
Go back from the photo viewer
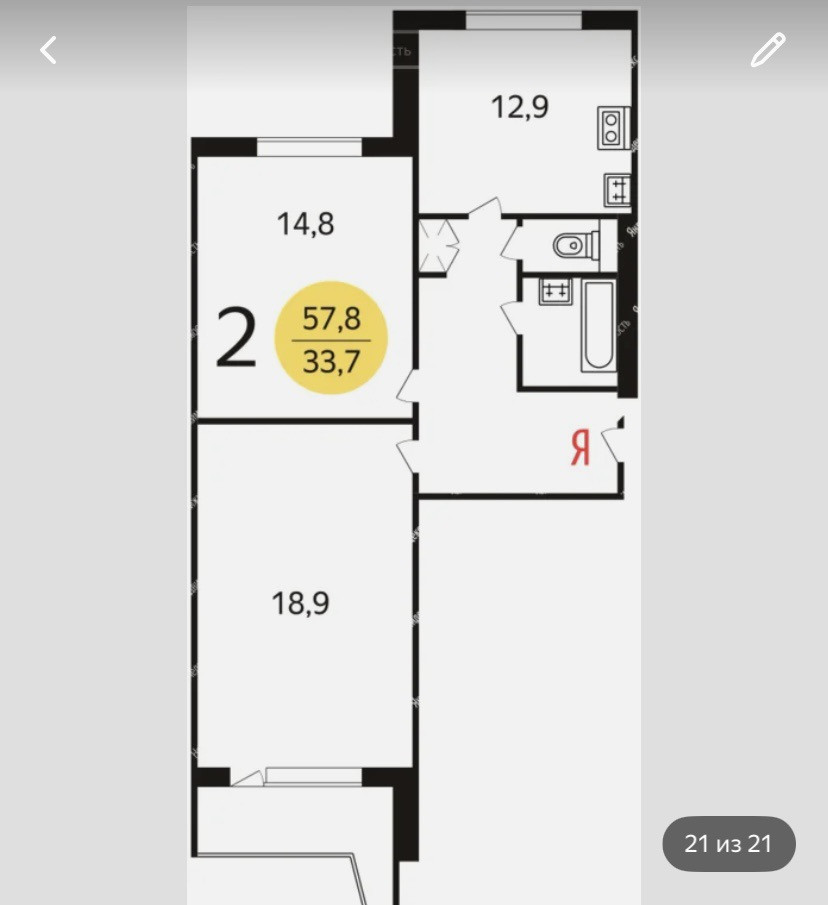click(48, 49)
